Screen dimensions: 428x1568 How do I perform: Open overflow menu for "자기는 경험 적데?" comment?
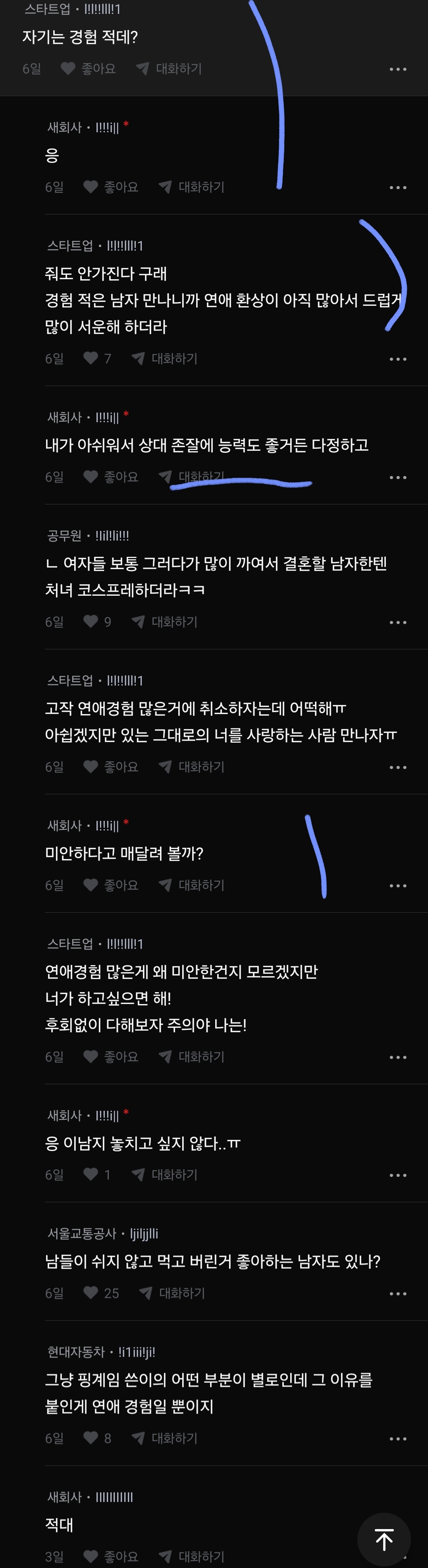(397, 70)
